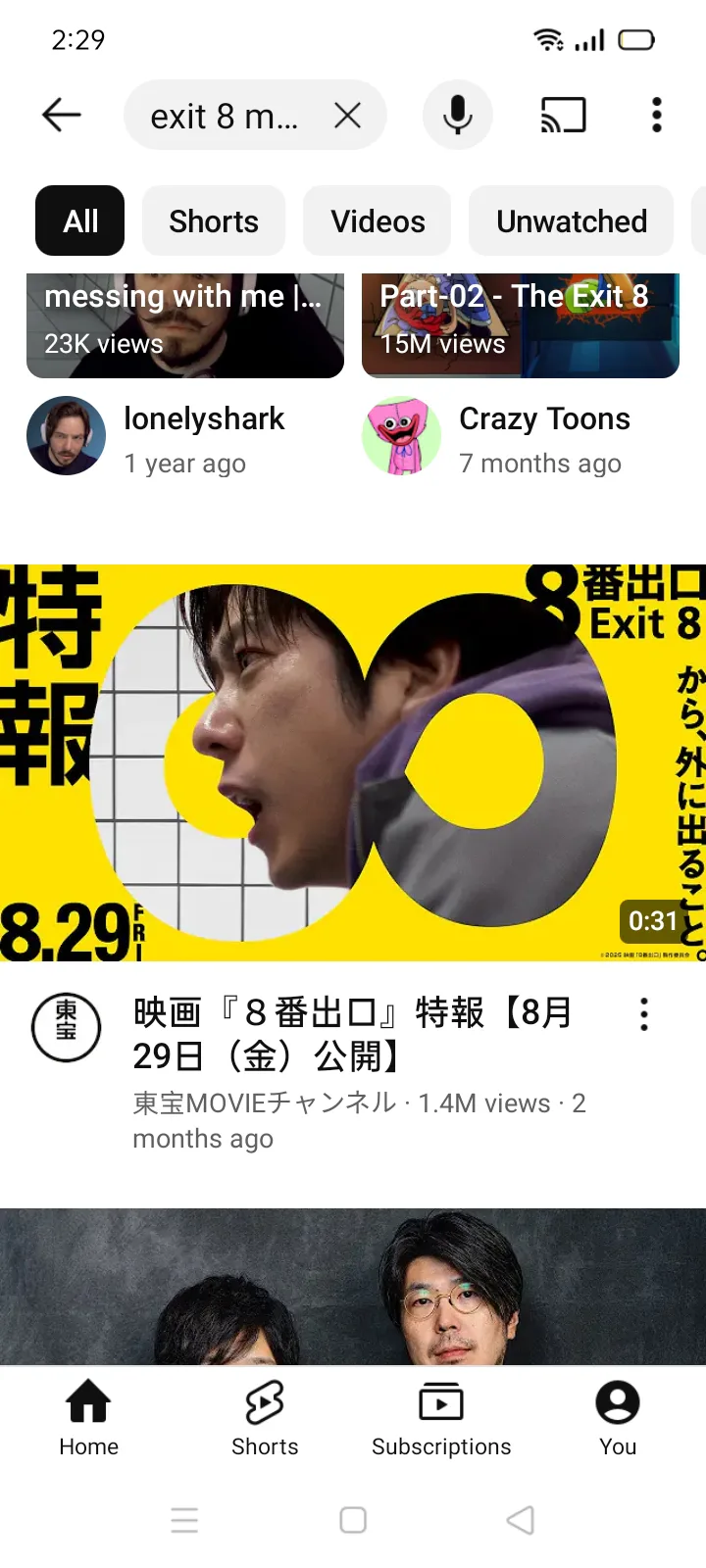
Task: Clear the search query text
Action: coord(347,116)
